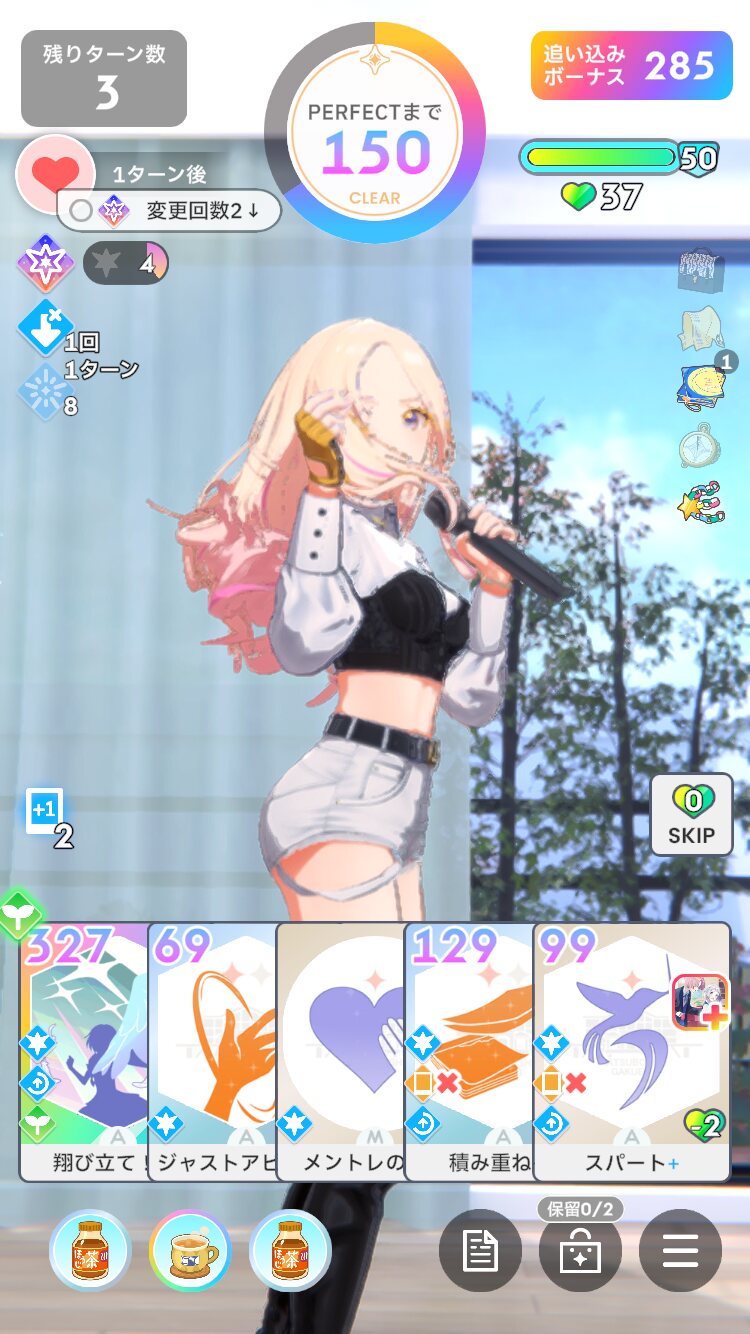This screenshot has height=1334, width=750.
Task: Select the スパート+ card
Action: pyautogui.click(x=632, y=1052)
